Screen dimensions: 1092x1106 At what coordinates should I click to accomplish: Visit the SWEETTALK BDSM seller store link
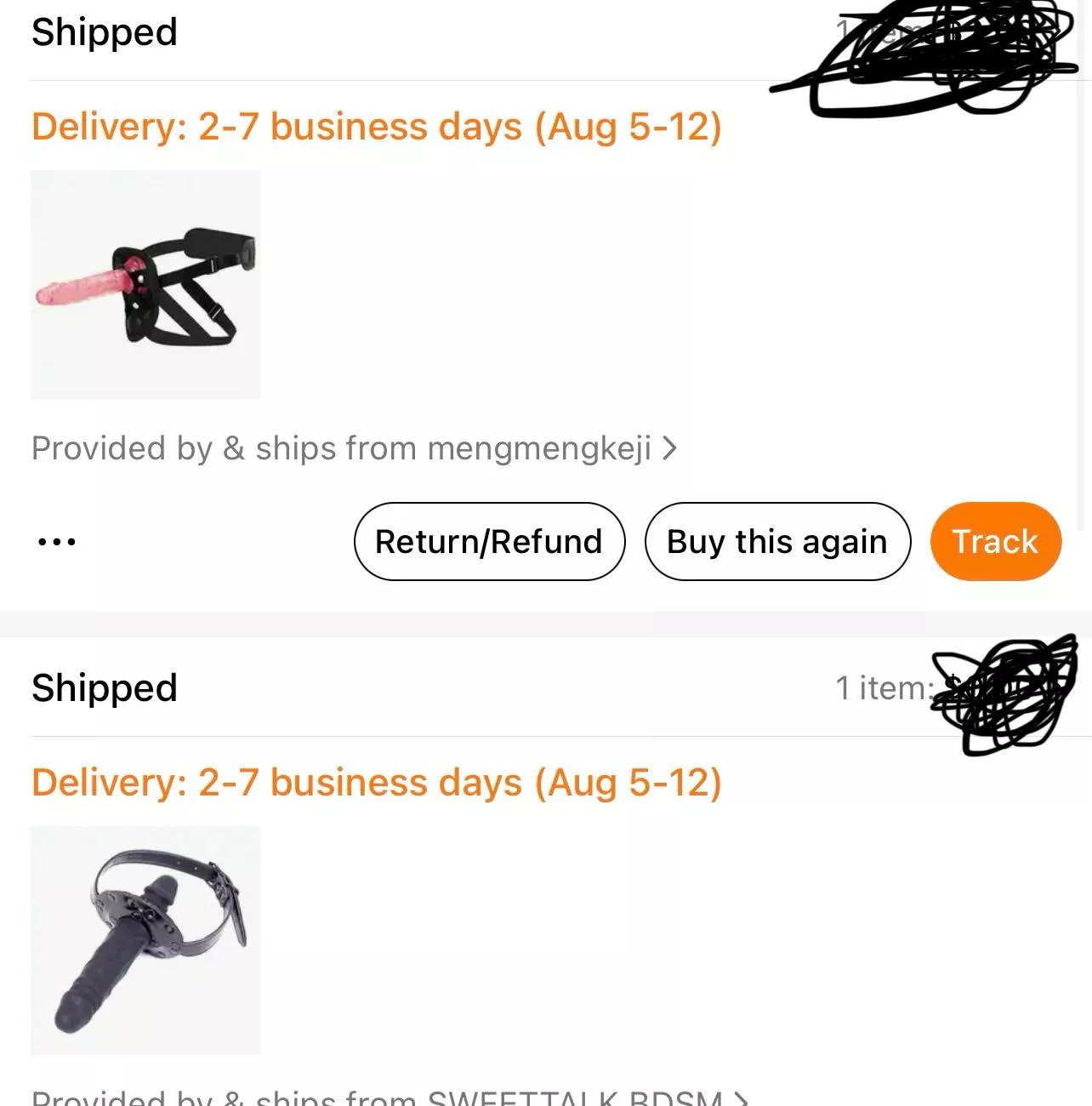coord(390,1097)
